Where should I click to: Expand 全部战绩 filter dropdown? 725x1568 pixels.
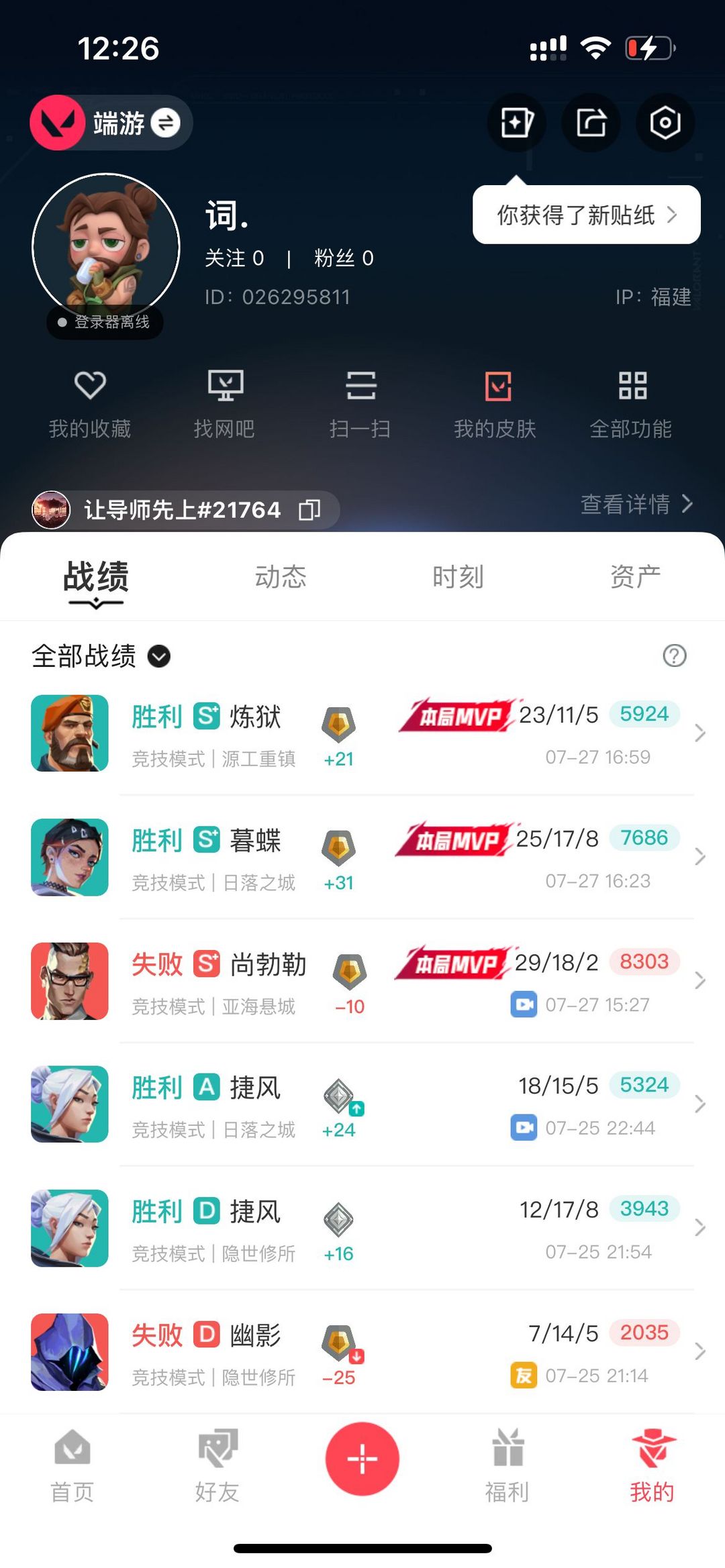(x=159, y=656)
